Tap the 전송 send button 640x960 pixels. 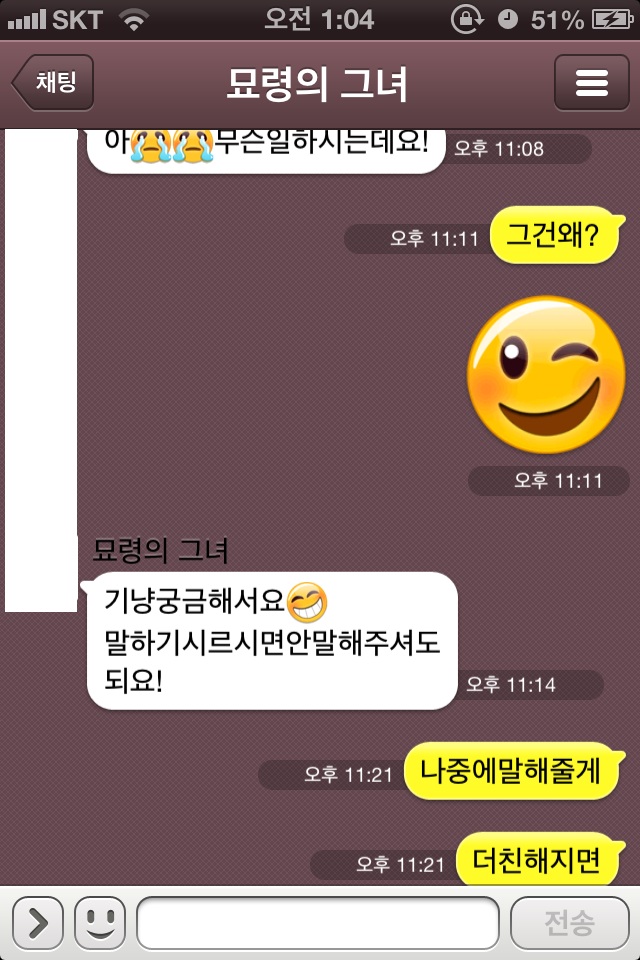point(569,922)
